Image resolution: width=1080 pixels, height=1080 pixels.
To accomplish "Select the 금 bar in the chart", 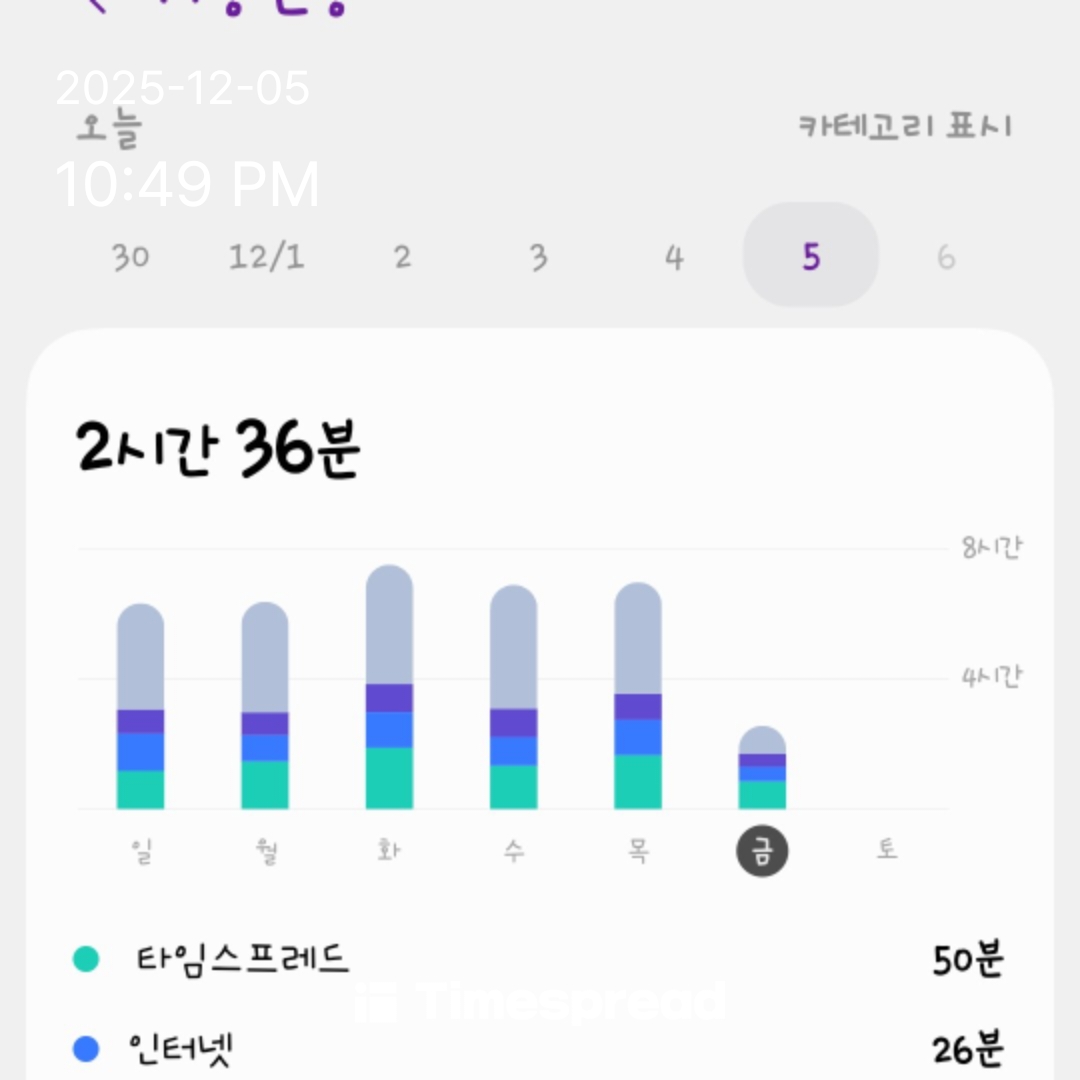I will 762,768.
